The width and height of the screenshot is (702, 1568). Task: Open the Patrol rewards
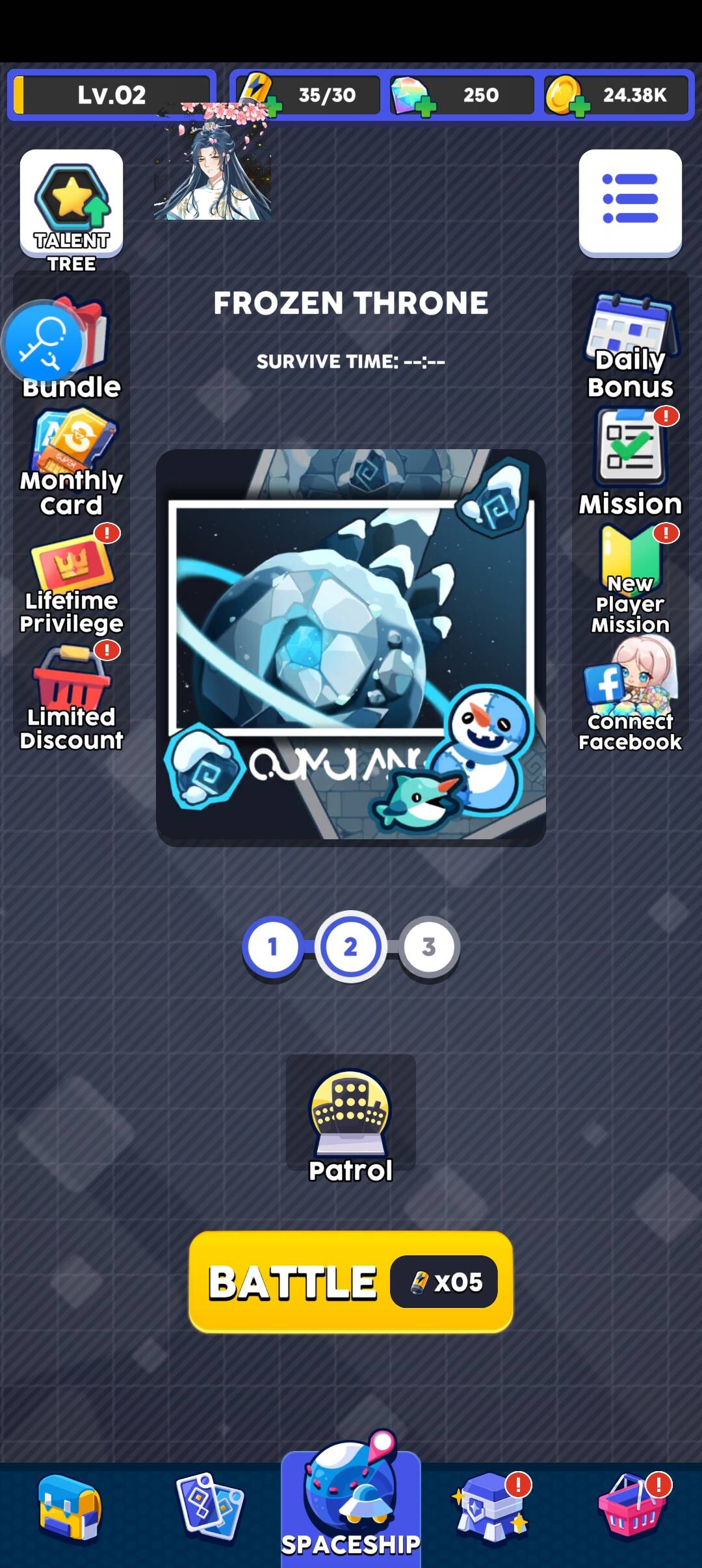point(350,1118)
